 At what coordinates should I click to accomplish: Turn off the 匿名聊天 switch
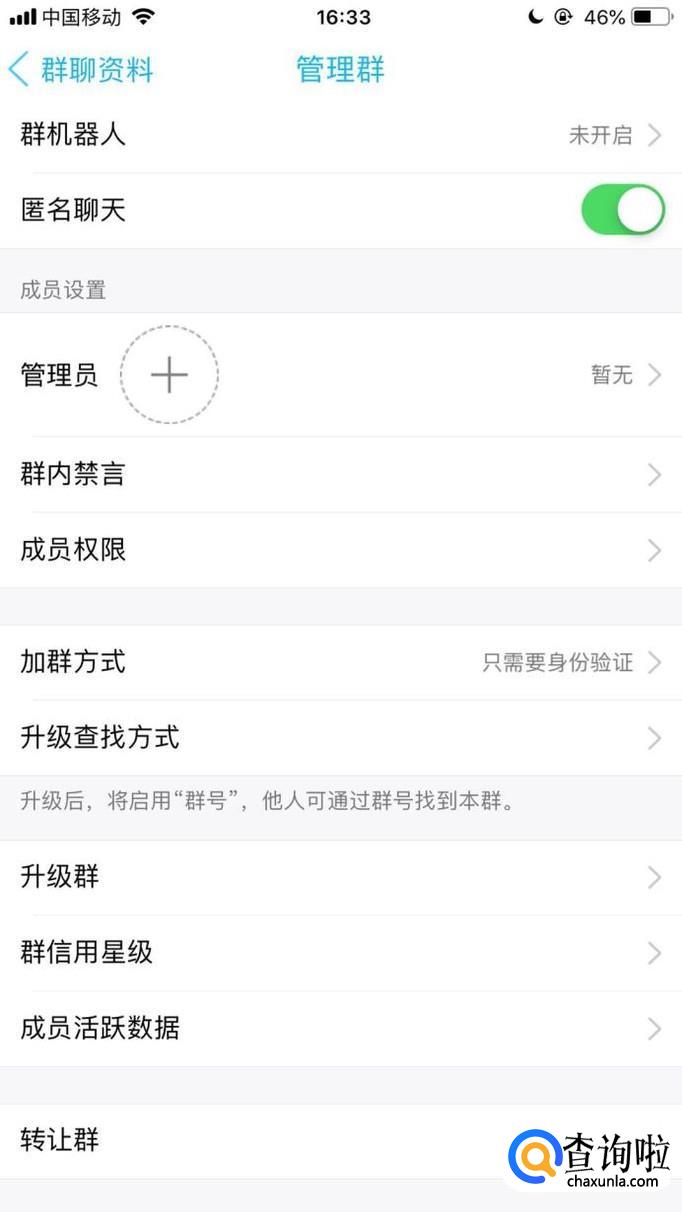pyautogui.click(x=622, y=210)
